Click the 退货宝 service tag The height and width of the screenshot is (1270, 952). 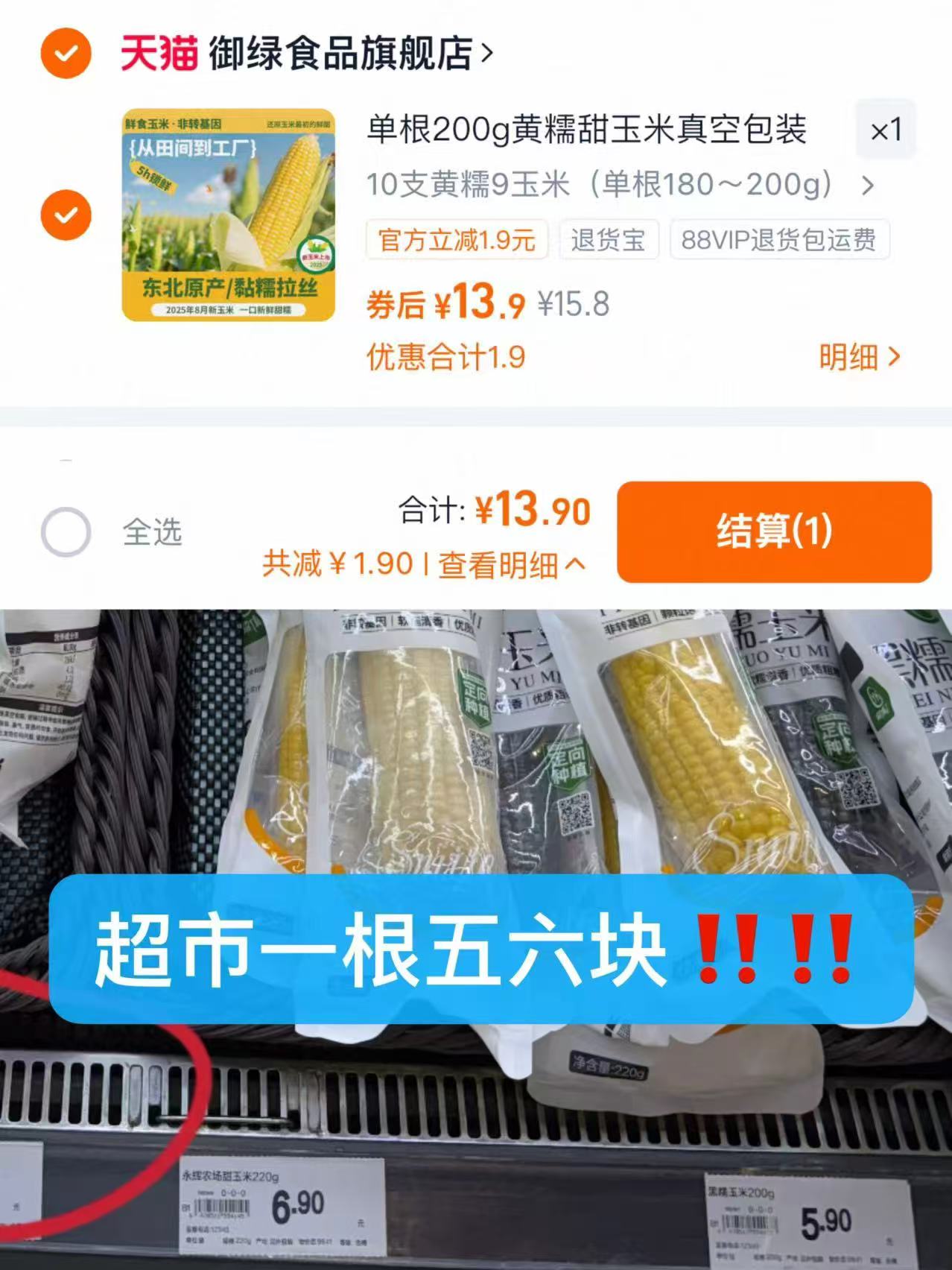(609, 238)
